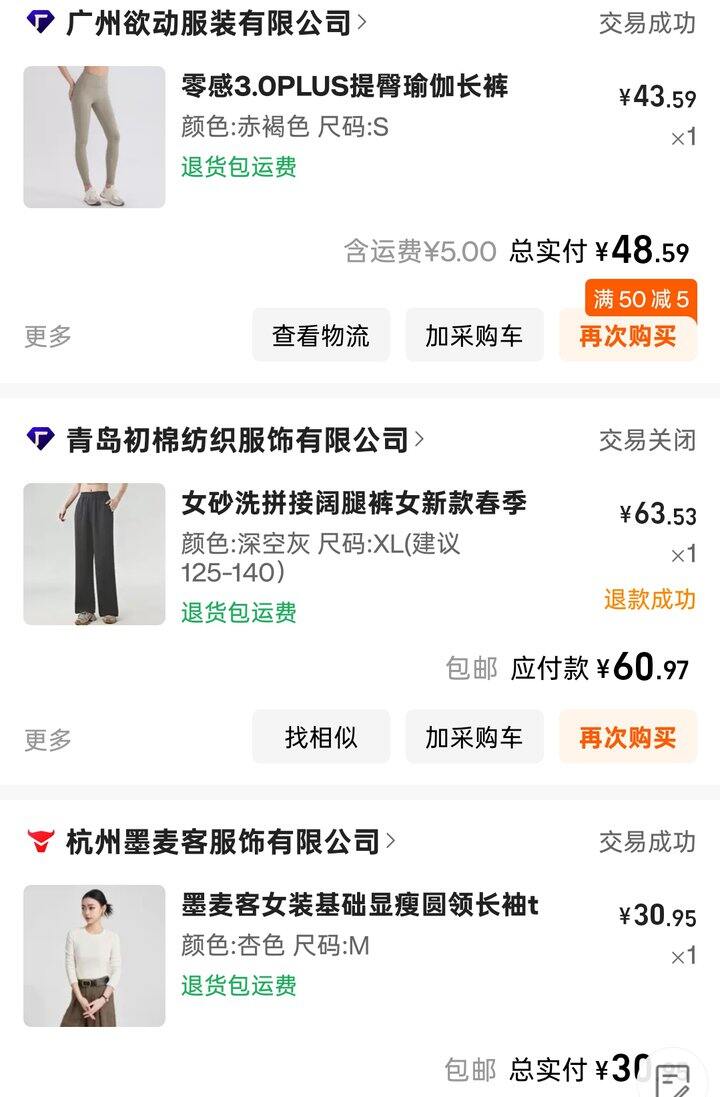
Task: Open the 杭州墨麦客服饰有限公司 store page
Action: [x=224, y=841]
